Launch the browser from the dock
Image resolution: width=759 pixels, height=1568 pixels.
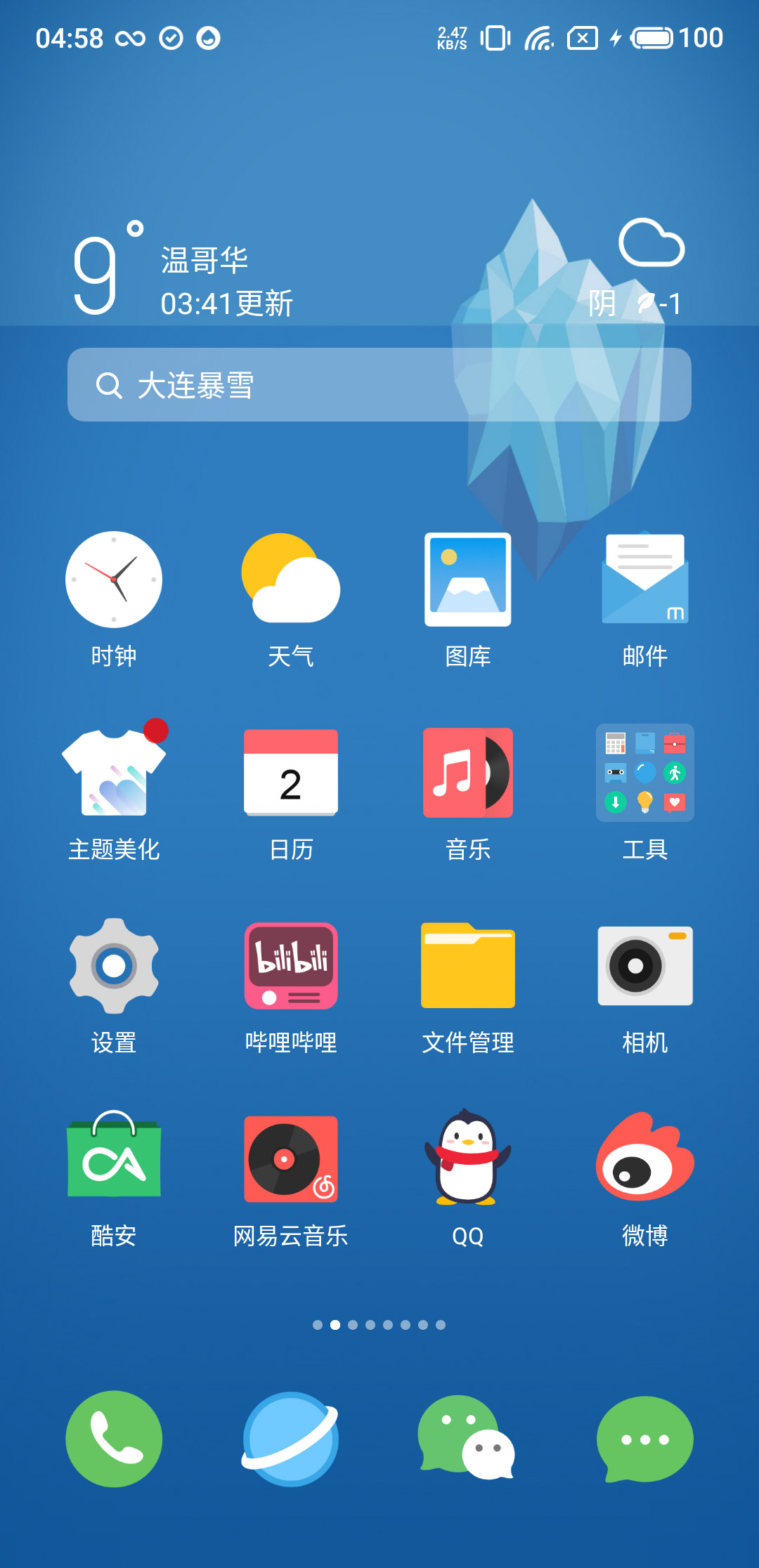click(291, 1439)
